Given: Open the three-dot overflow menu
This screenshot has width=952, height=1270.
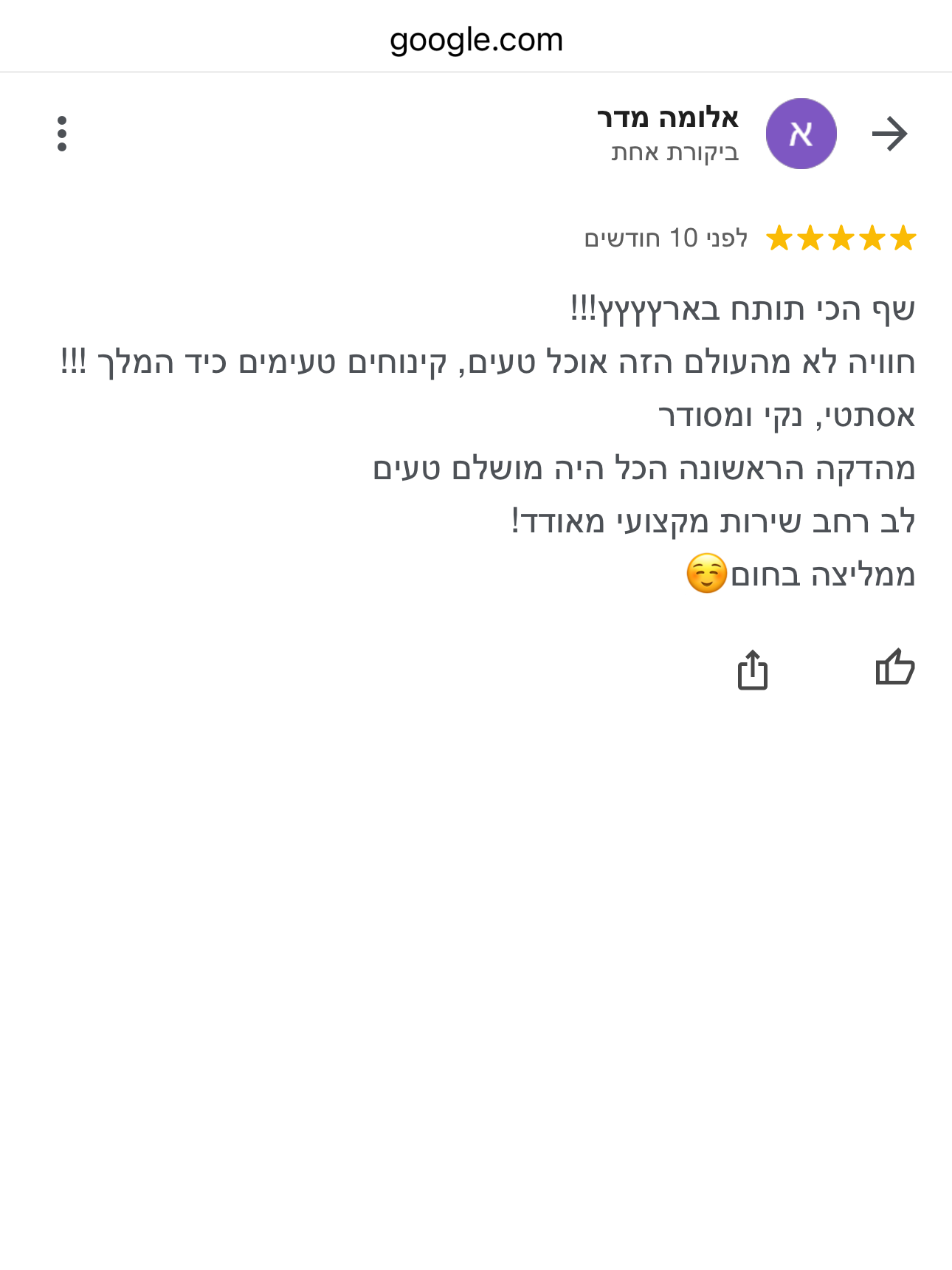Looking at the screenshot, I should (62, 134).
